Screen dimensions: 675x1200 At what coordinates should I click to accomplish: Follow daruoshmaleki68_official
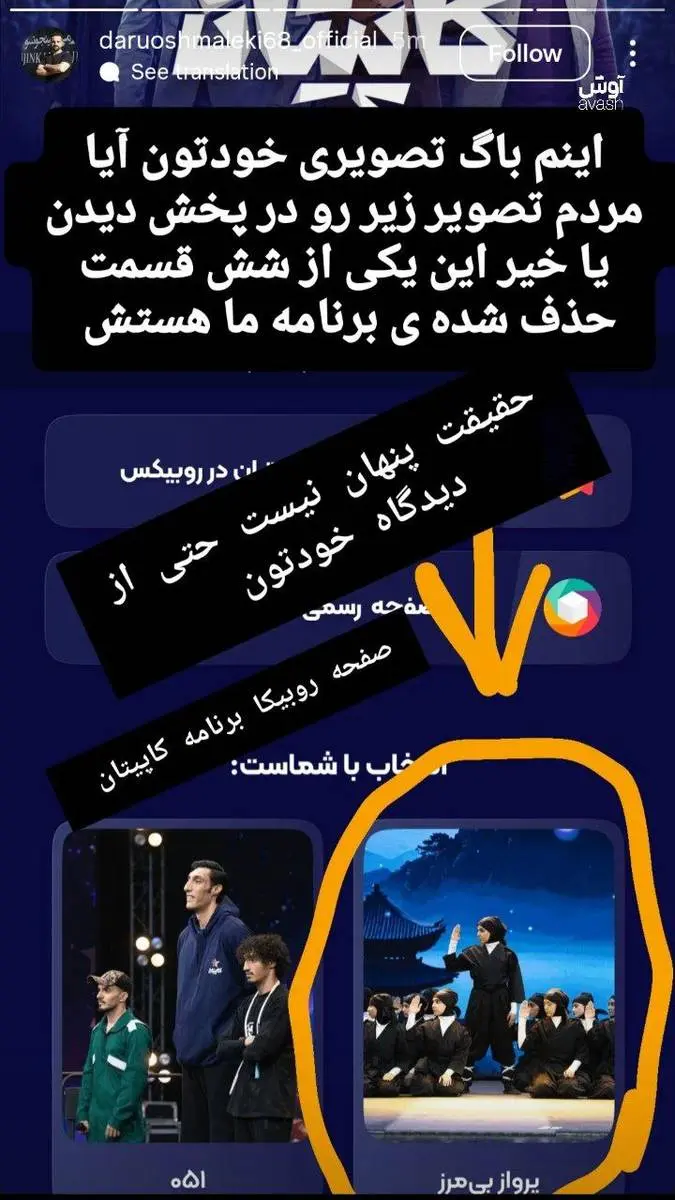525,55
